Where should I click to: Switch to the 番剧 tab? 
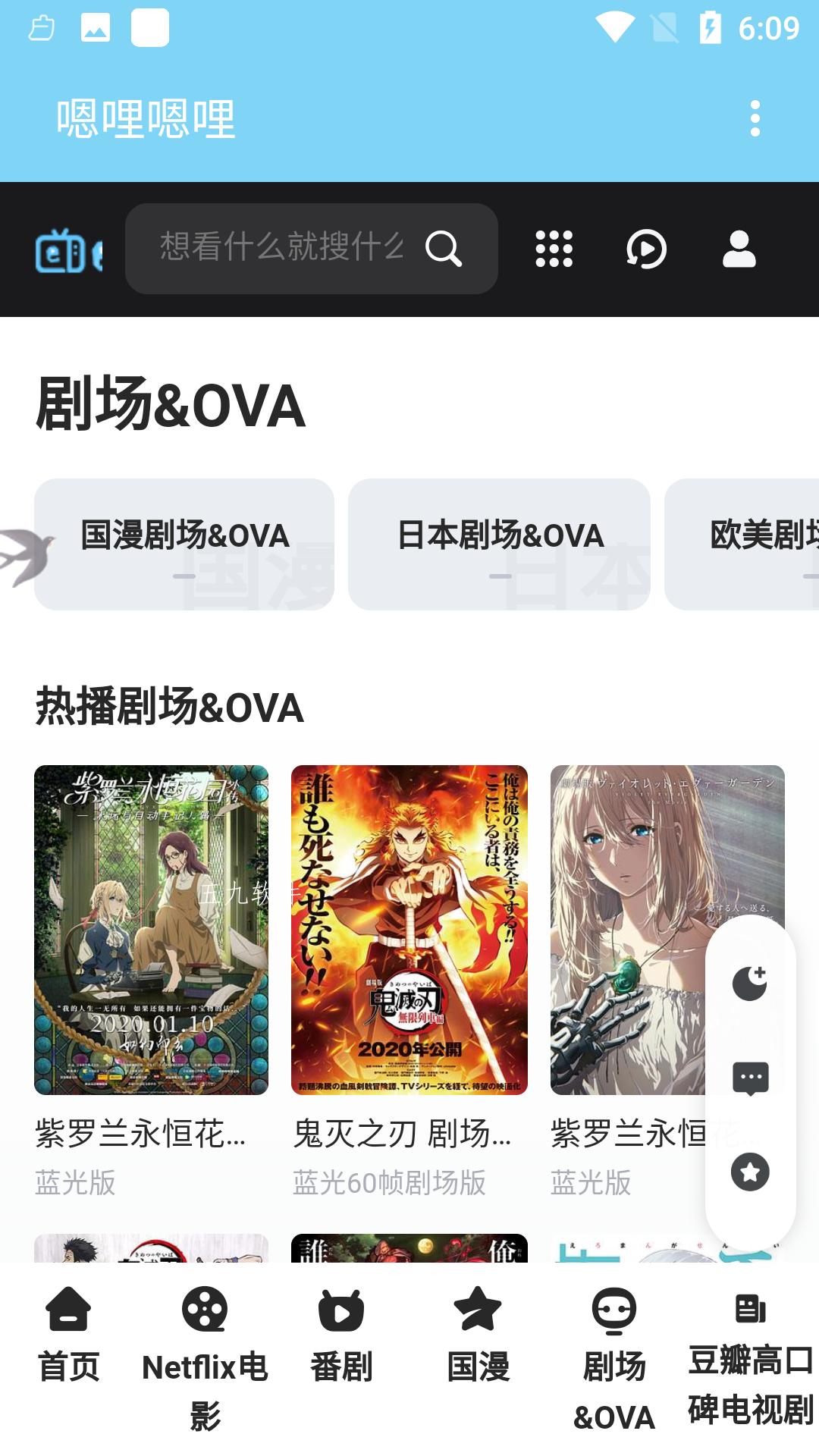click(341, 1336)
